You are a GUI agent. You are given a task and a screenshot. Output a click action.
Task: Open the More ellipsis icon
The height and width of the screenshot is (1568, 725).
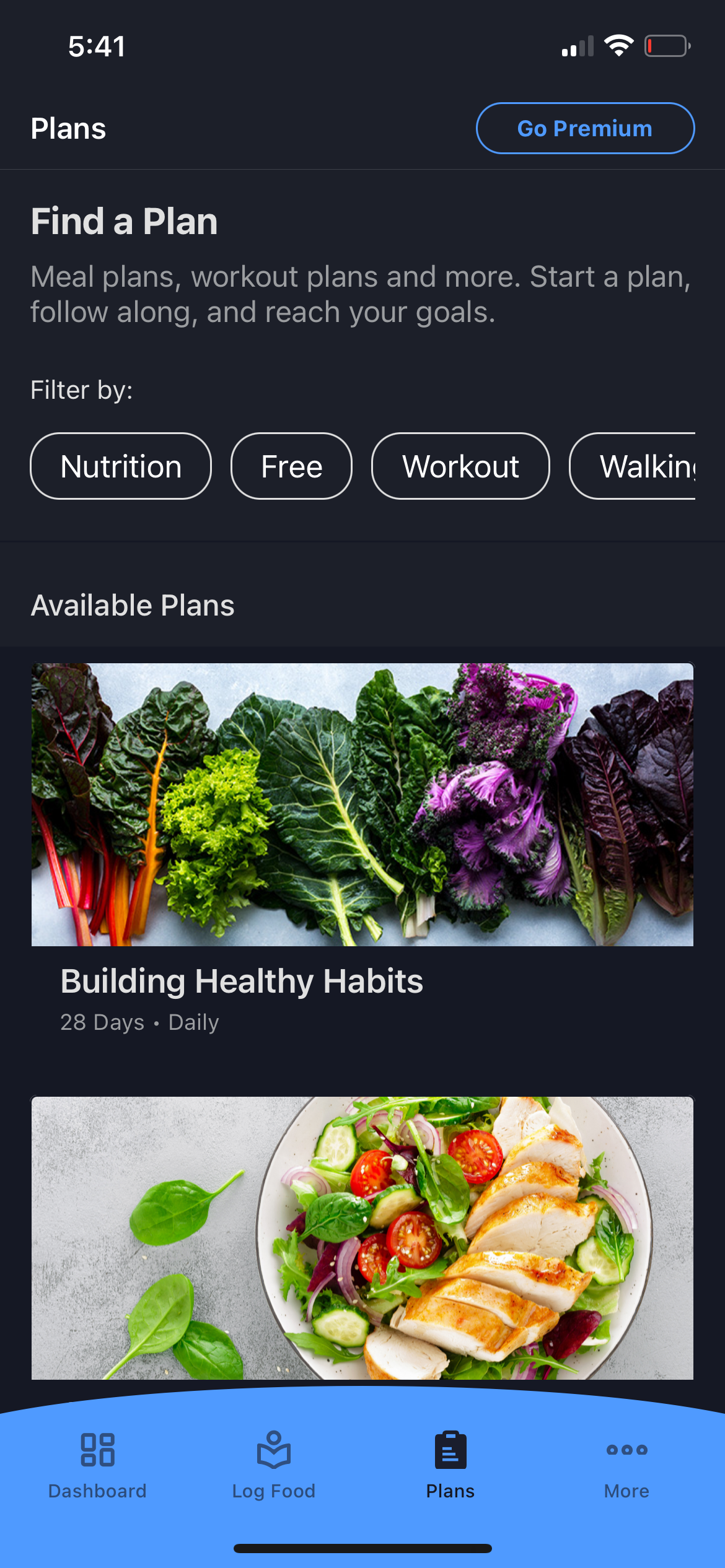coord(626,1450)
